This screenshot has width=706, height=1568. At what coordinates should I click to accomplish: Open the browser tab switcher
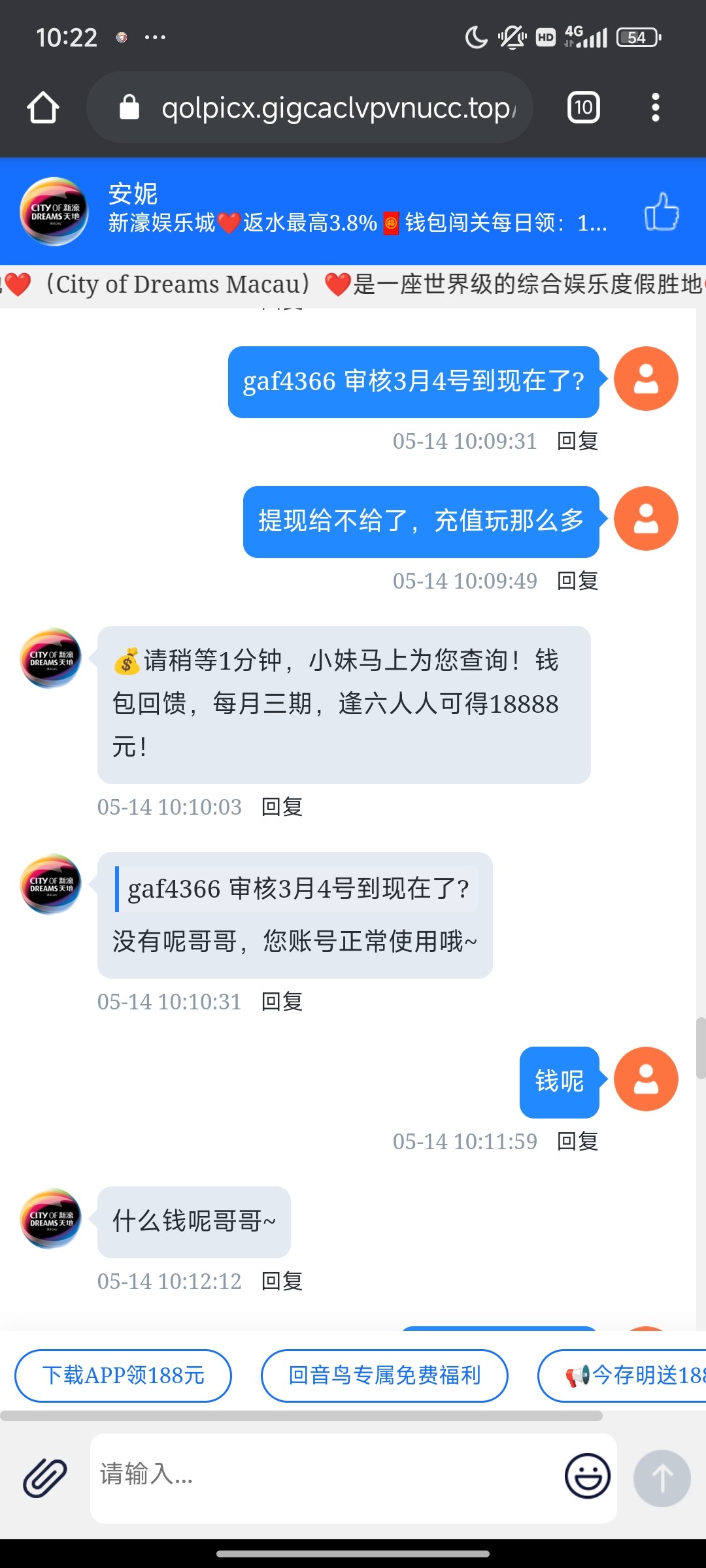[x=583, y=108]
